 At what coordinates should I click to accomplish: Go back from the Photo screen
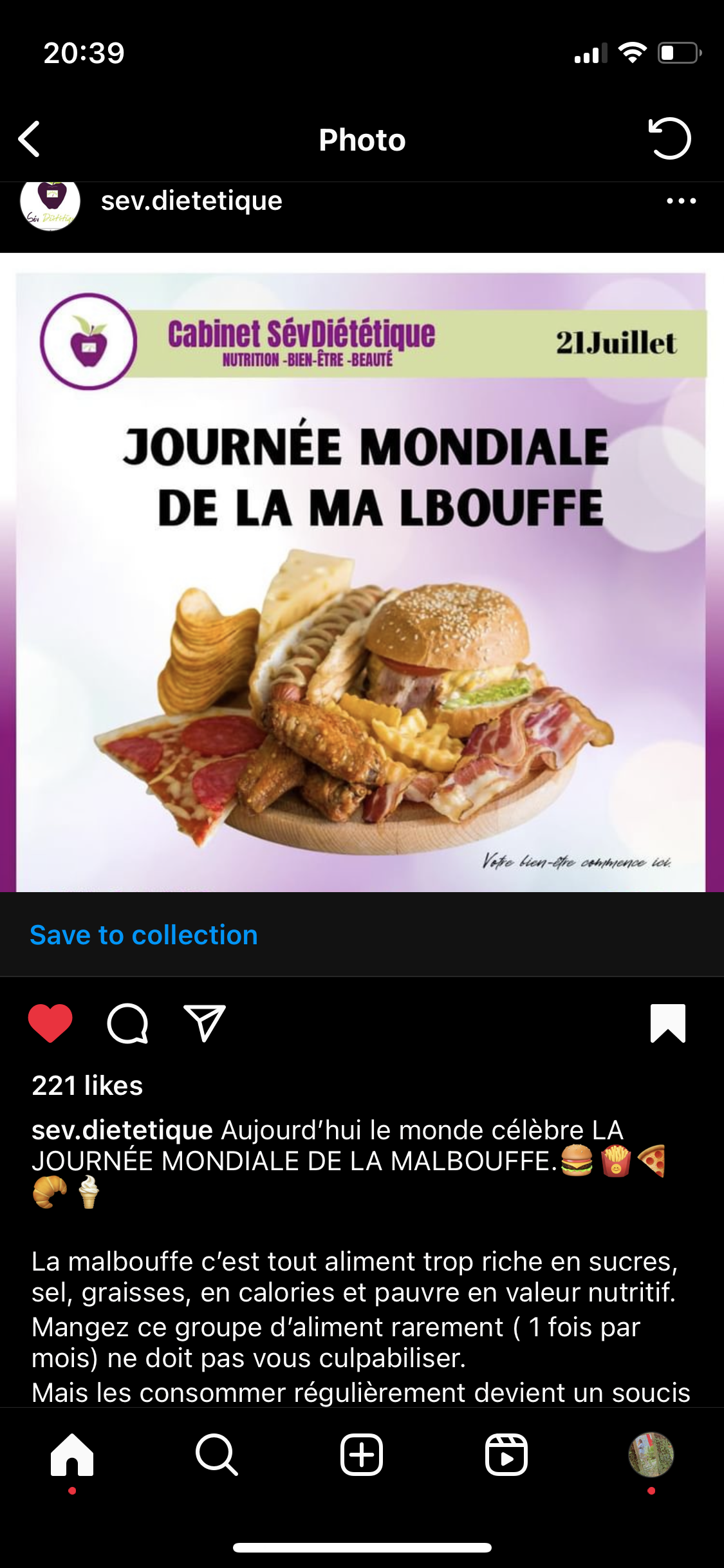[x=30, y=139]
